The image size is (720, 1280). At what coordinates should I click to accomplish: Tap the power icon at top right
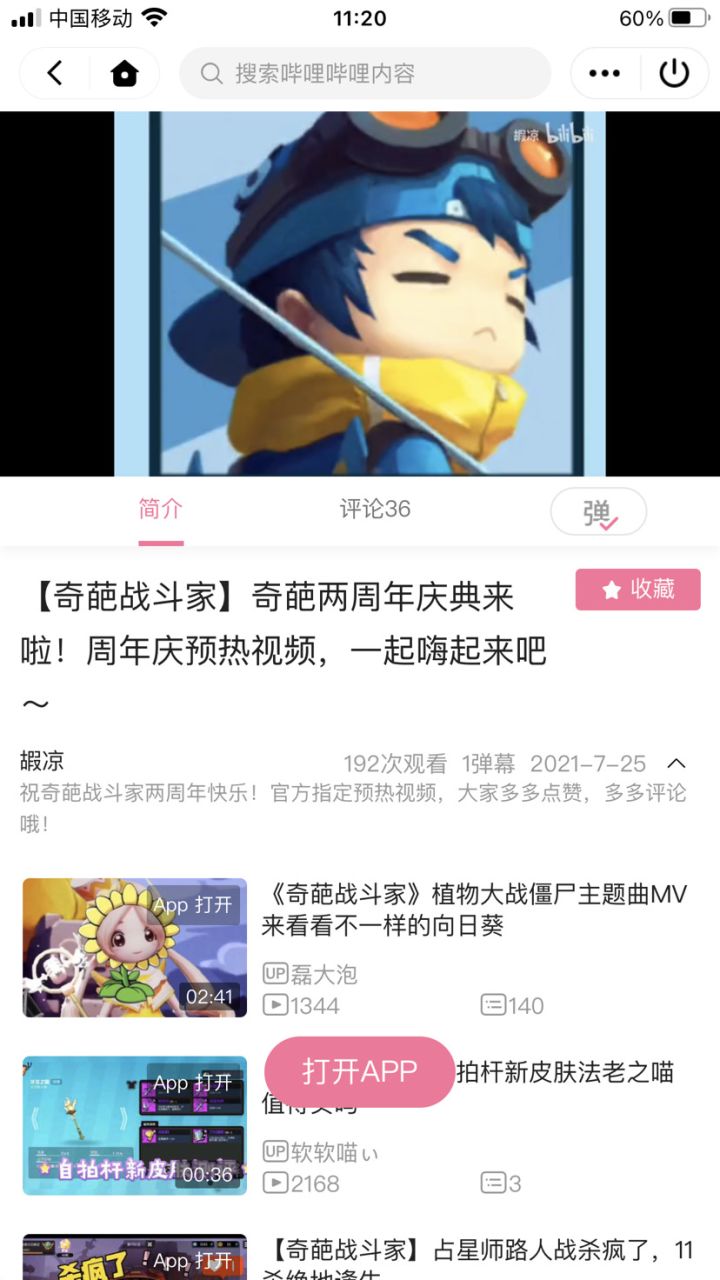pos(674,73)
